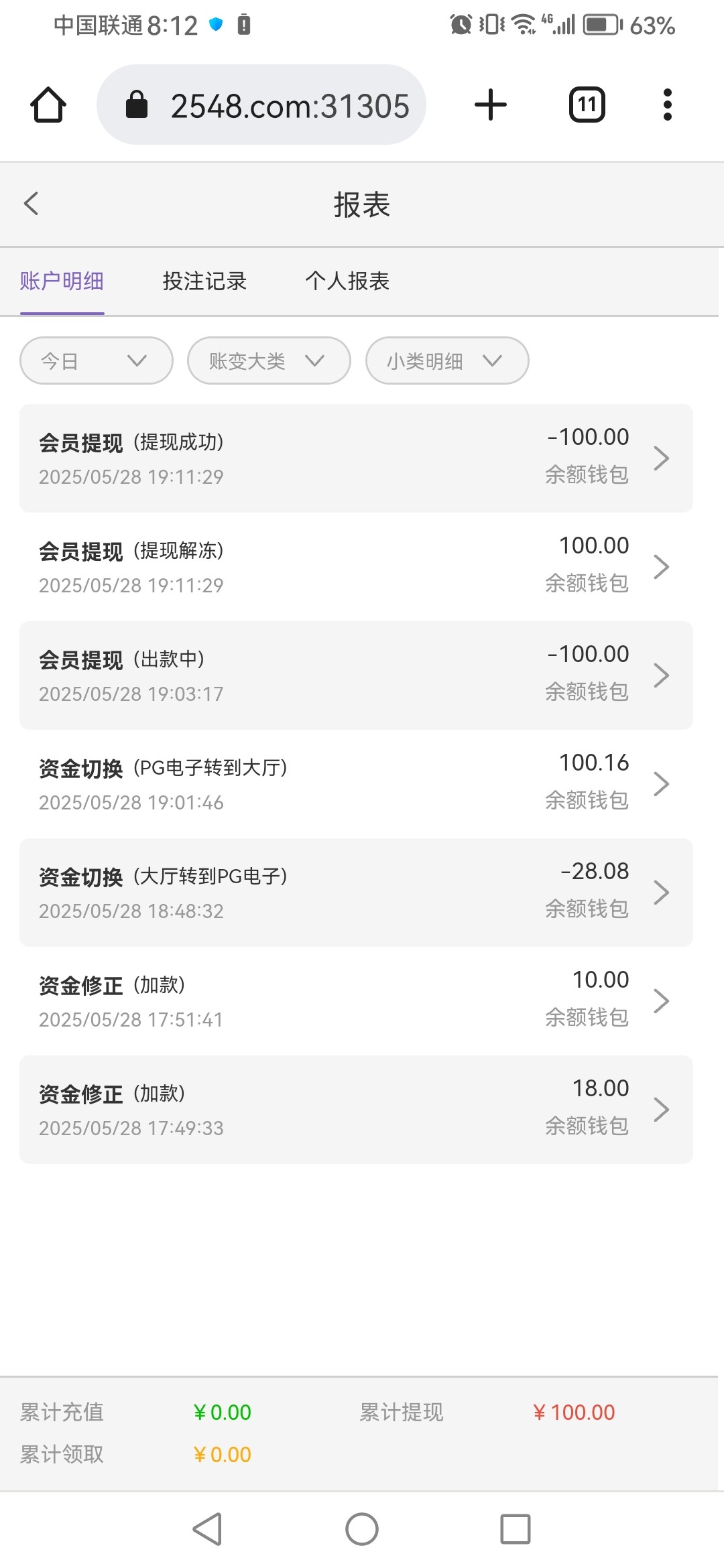Select the 账户明细 tab
Image resolution: width=724 pixels, height=1568 pixels.
(x=62, y=281)
